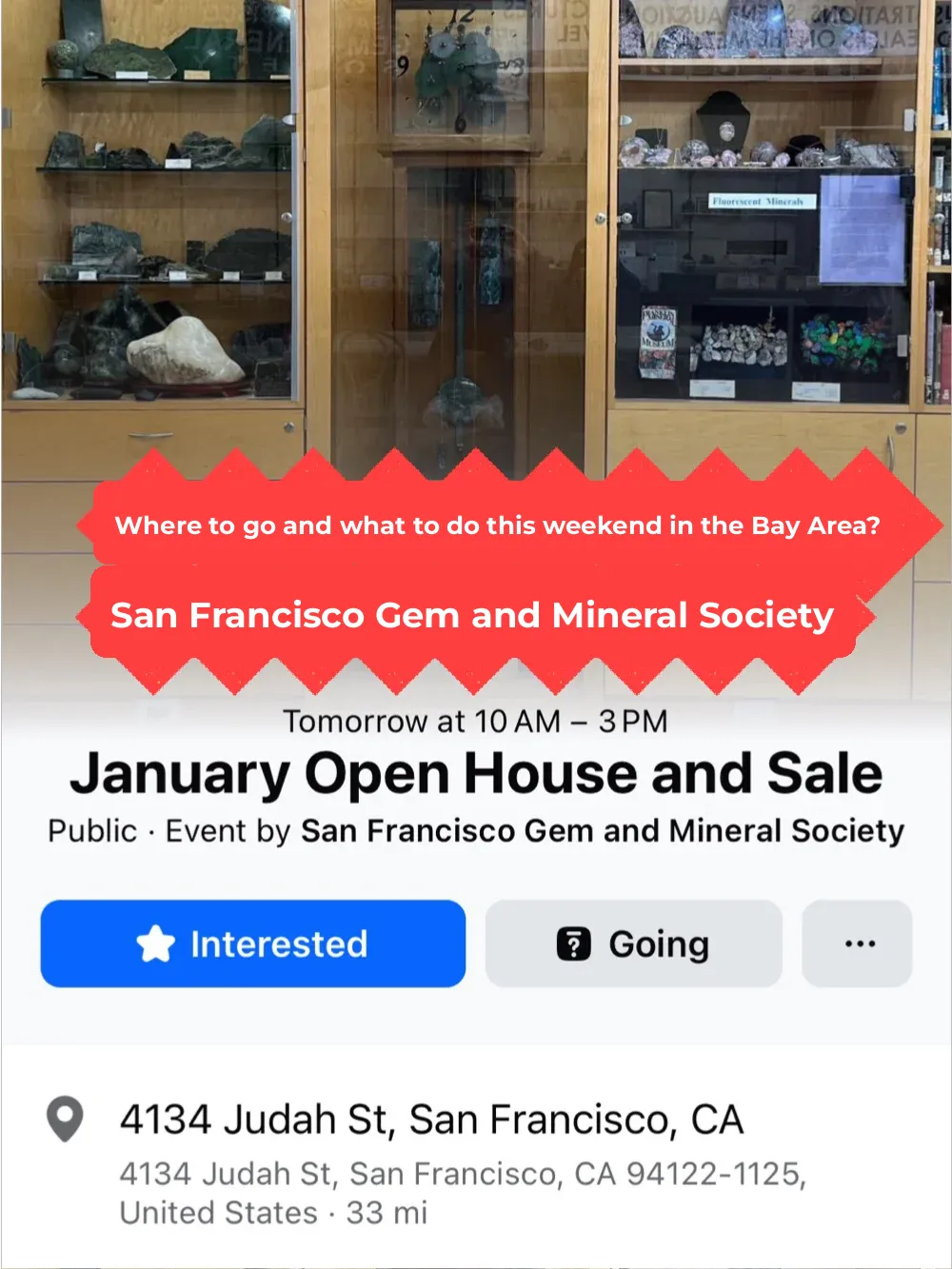Switch your RSVP from Interested to Going
Screen dimensions: 952x1269
(633, 943)
